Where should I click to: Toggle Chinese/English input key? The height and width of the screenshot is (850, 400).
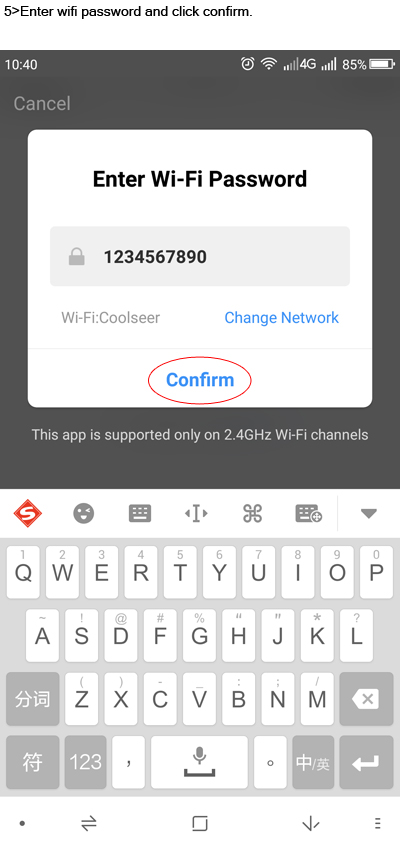click(x=313, y=762)
